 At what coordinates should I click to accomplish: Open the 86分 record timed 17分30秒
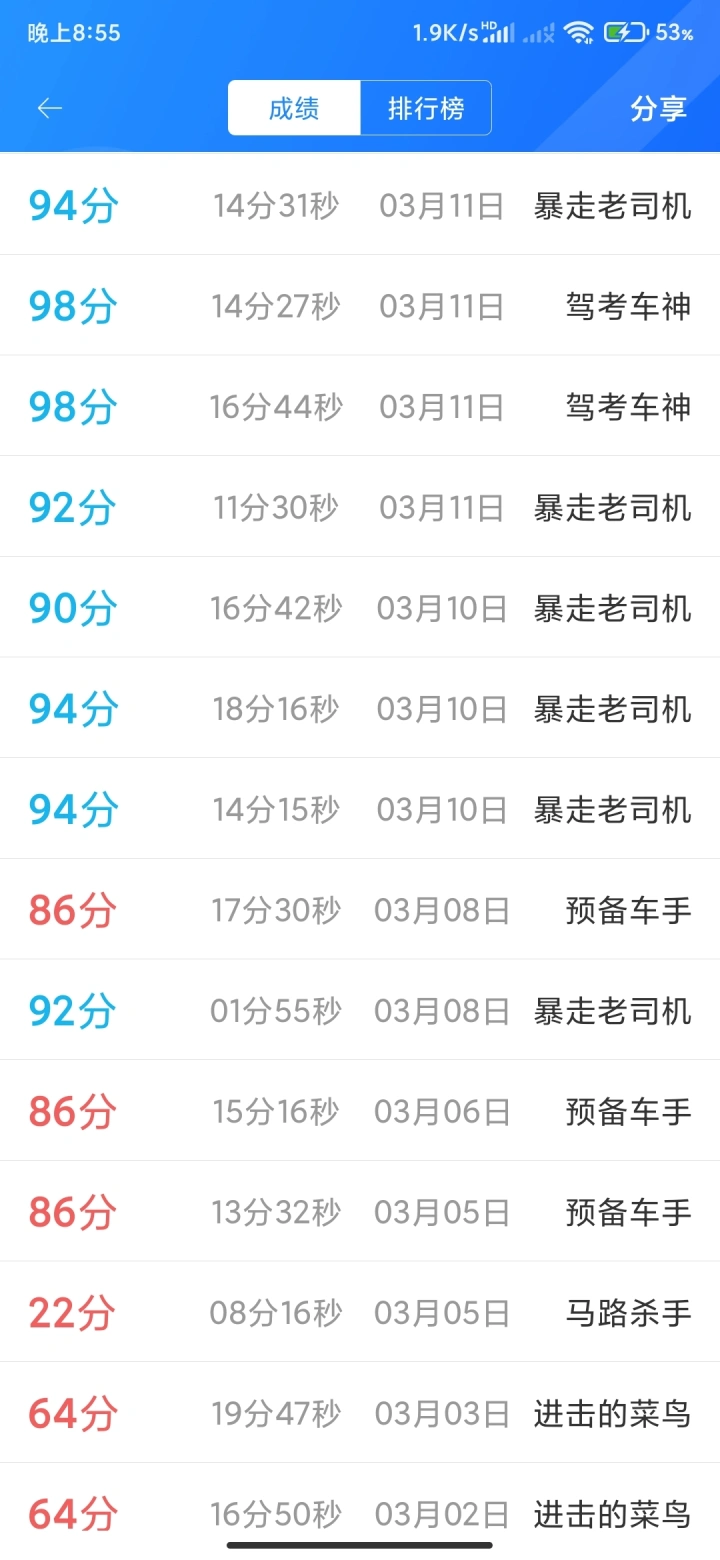pyautogui.click(x=360, y=909)
